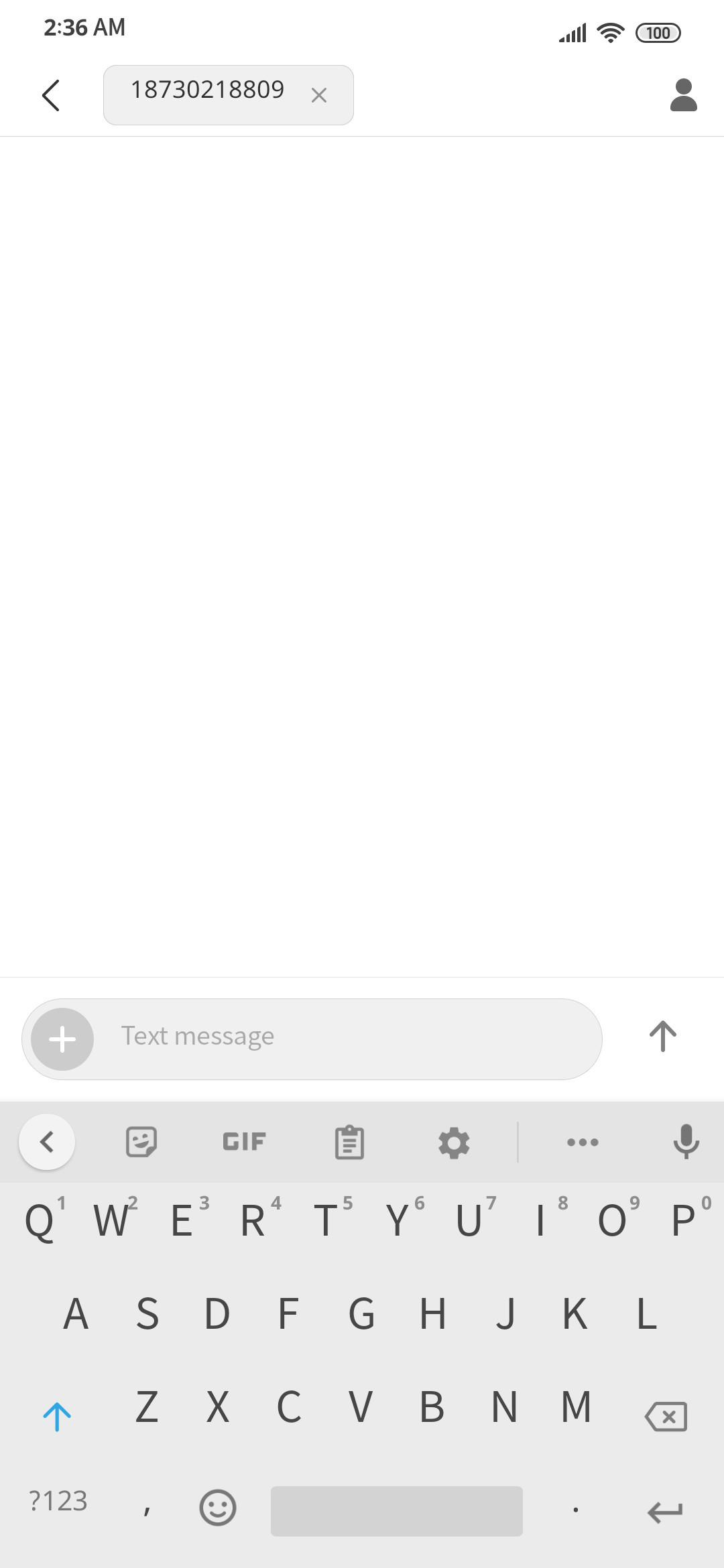The height and width of the screenshot is (1568, 724).
Task: Send the message with the arrow
Action: [663, 1036]
